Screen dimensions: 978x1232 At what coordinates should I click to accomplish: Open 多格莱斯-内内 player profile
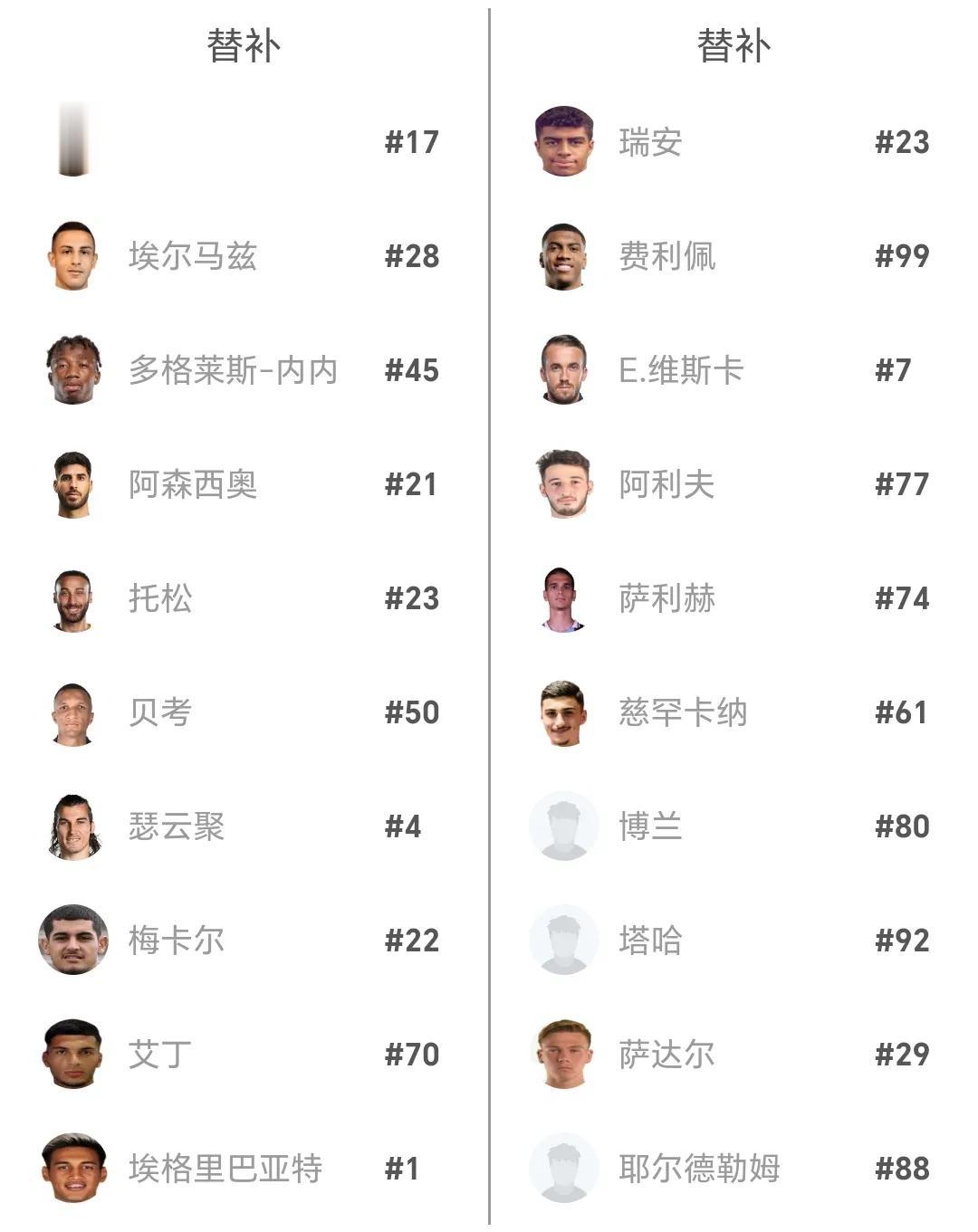tap(232, 370)
